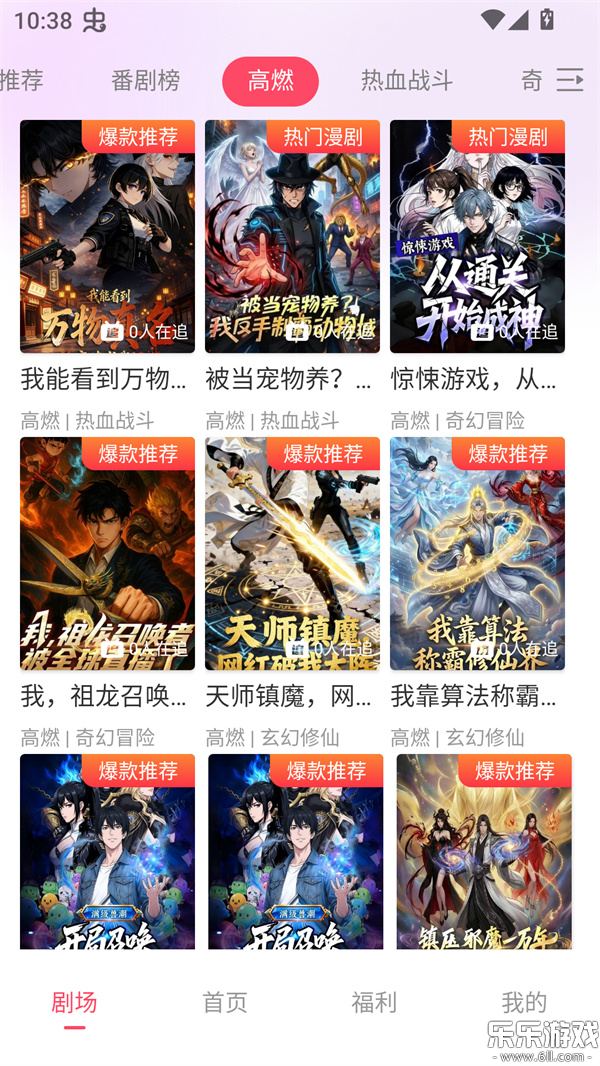Open the 我，祖龙召唤 drama card
The image size is (600, 1066).
[107, 554]
